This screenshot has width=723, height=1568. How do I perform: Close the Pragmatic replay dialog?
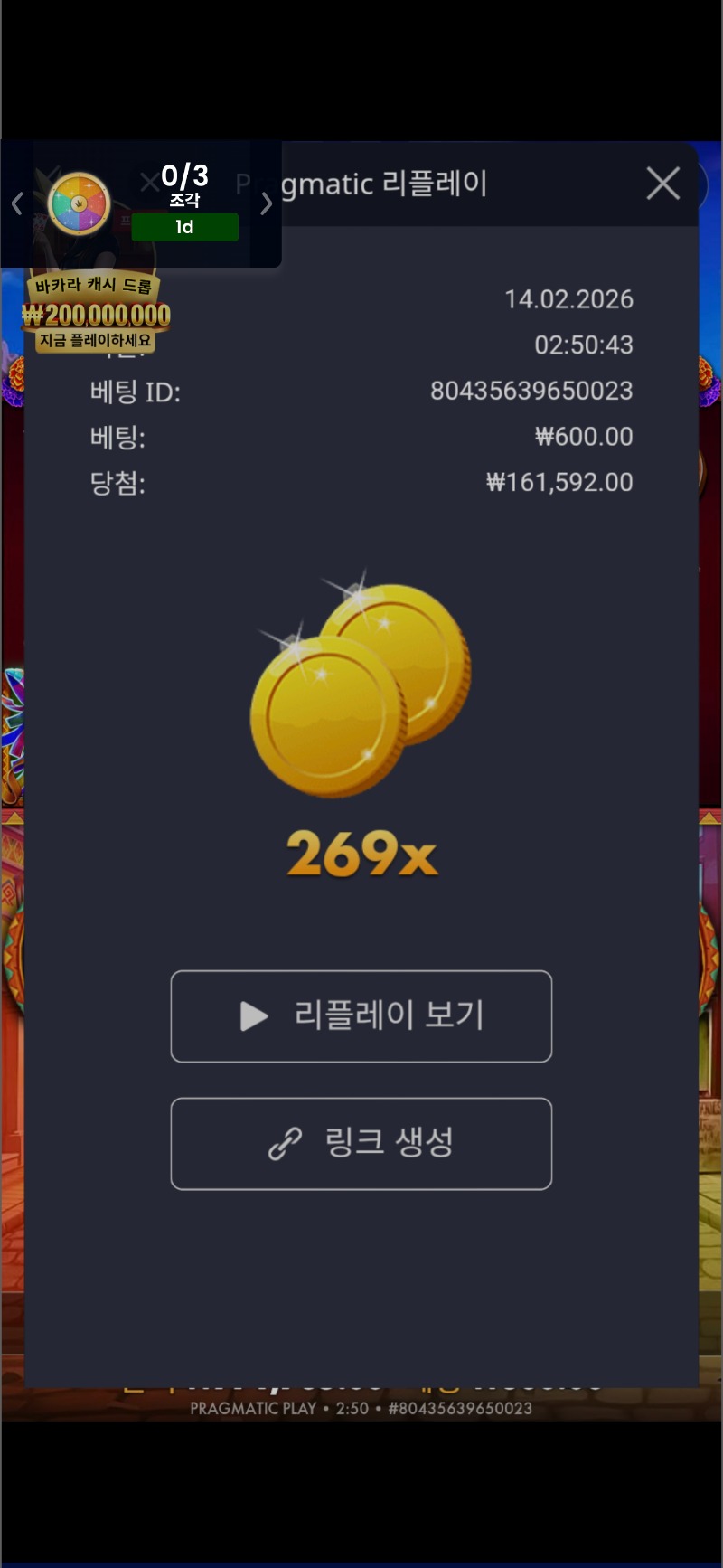(x=663, y=184)
